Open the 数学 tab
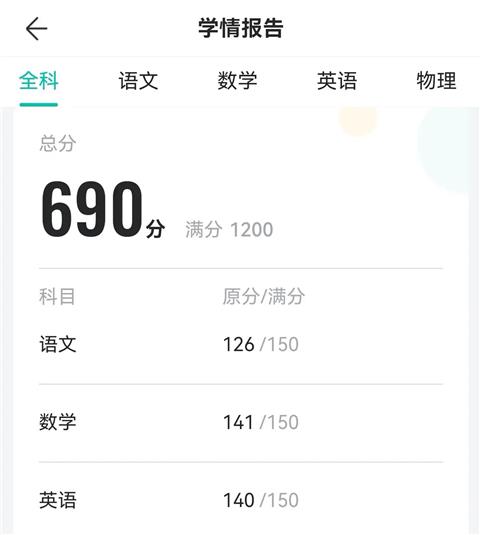The width and height of the screenshot is (480, 535). tap(237, 81)
